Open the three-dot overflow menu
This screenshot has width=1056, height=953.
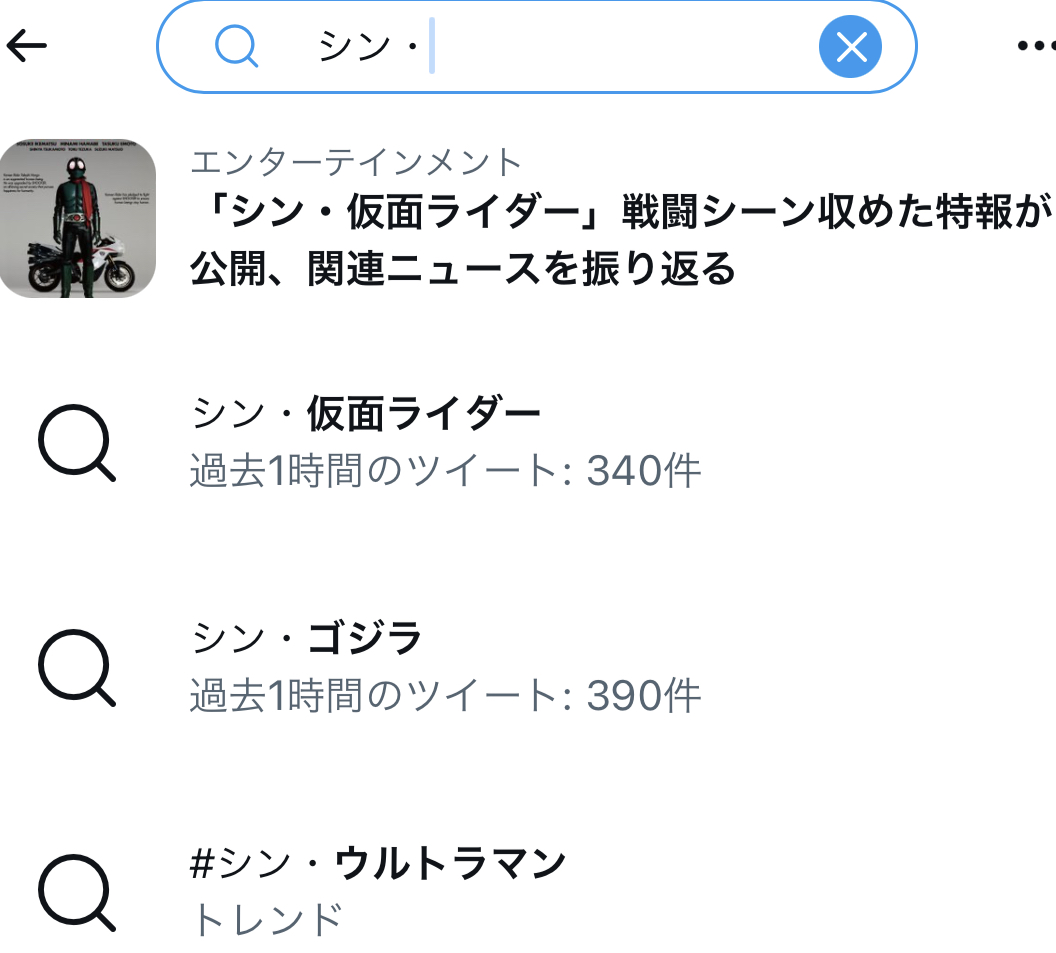[x=1036, y=46]
